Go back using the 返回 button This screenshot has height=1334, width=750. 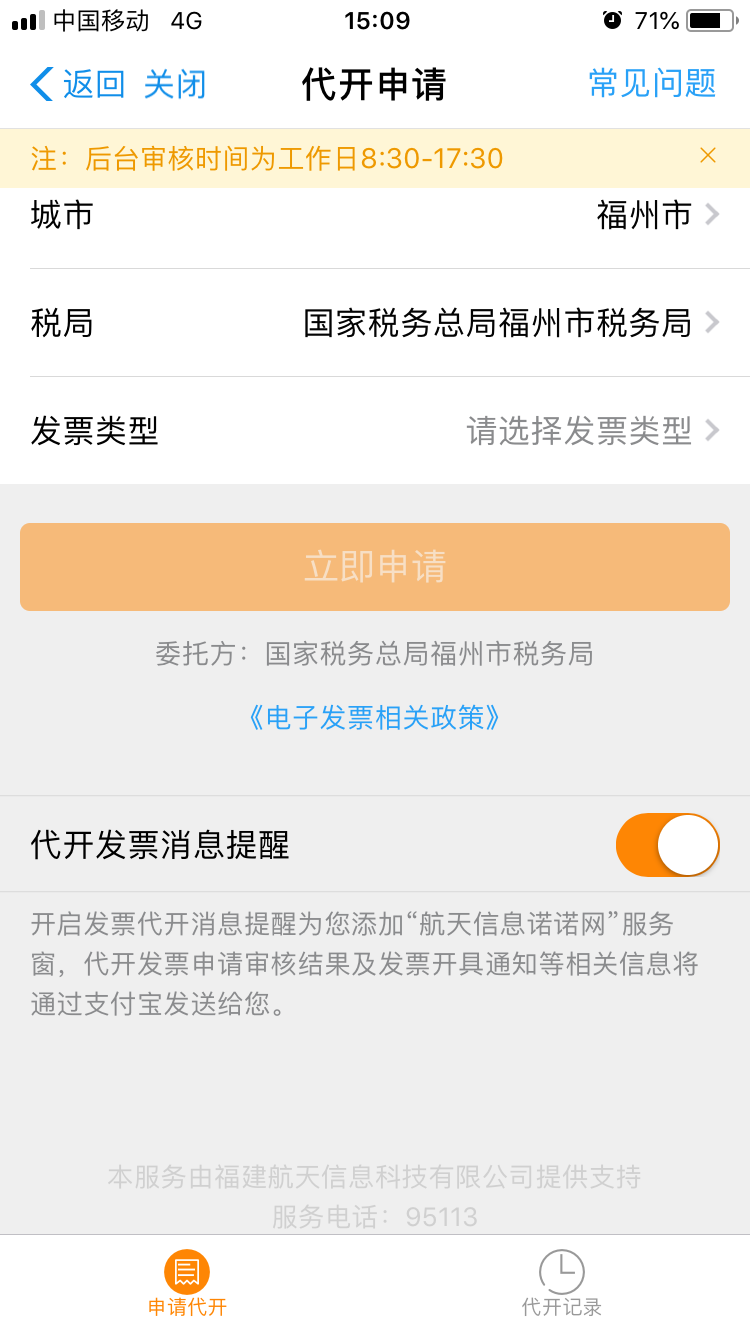coord(78,84)
